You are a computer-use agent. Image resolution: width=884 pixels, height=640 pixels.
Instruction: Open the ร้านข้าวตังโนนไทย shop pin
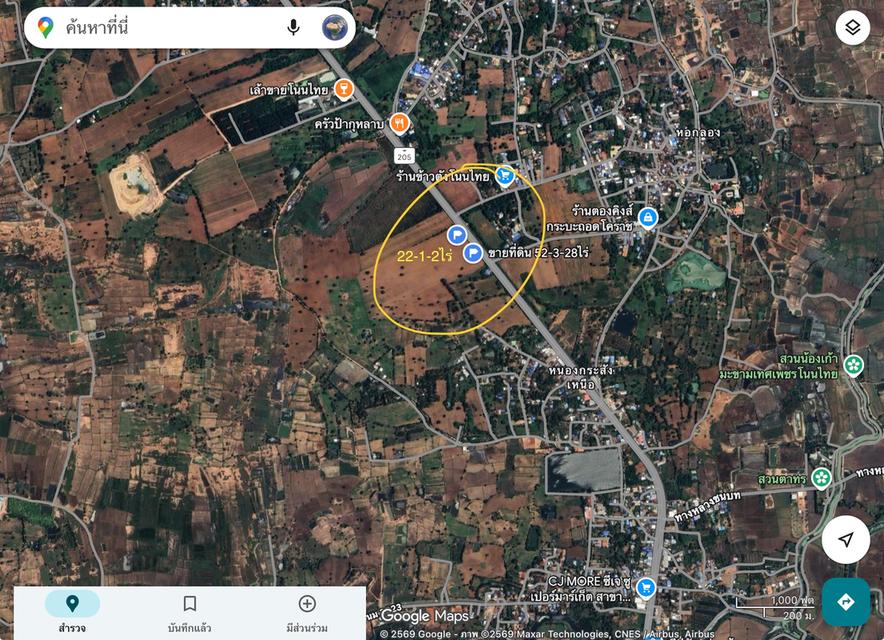pos(505,176)
